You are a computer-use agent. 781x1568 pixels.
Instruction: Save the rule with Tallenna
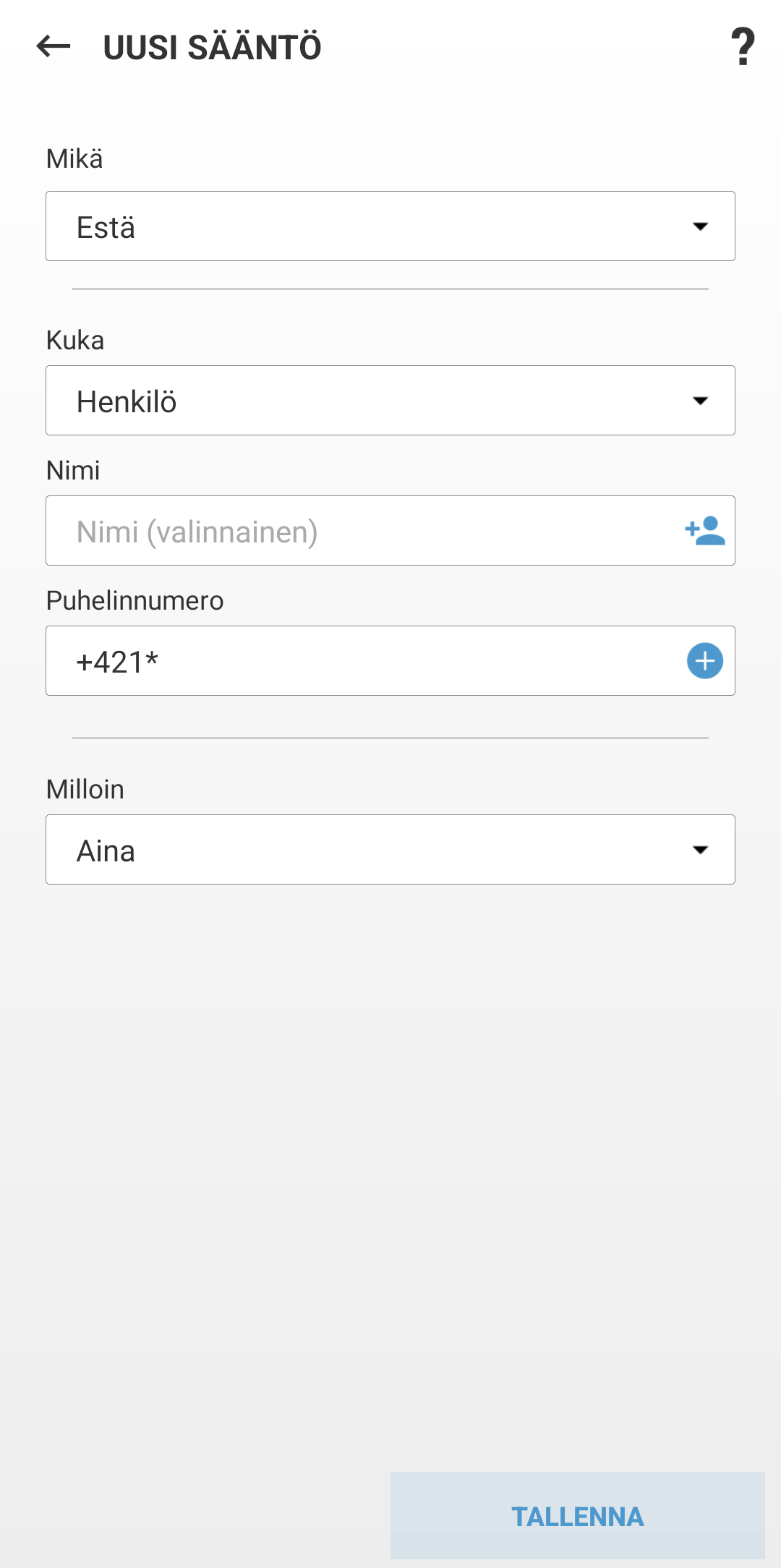click(x=577, y=1516)
